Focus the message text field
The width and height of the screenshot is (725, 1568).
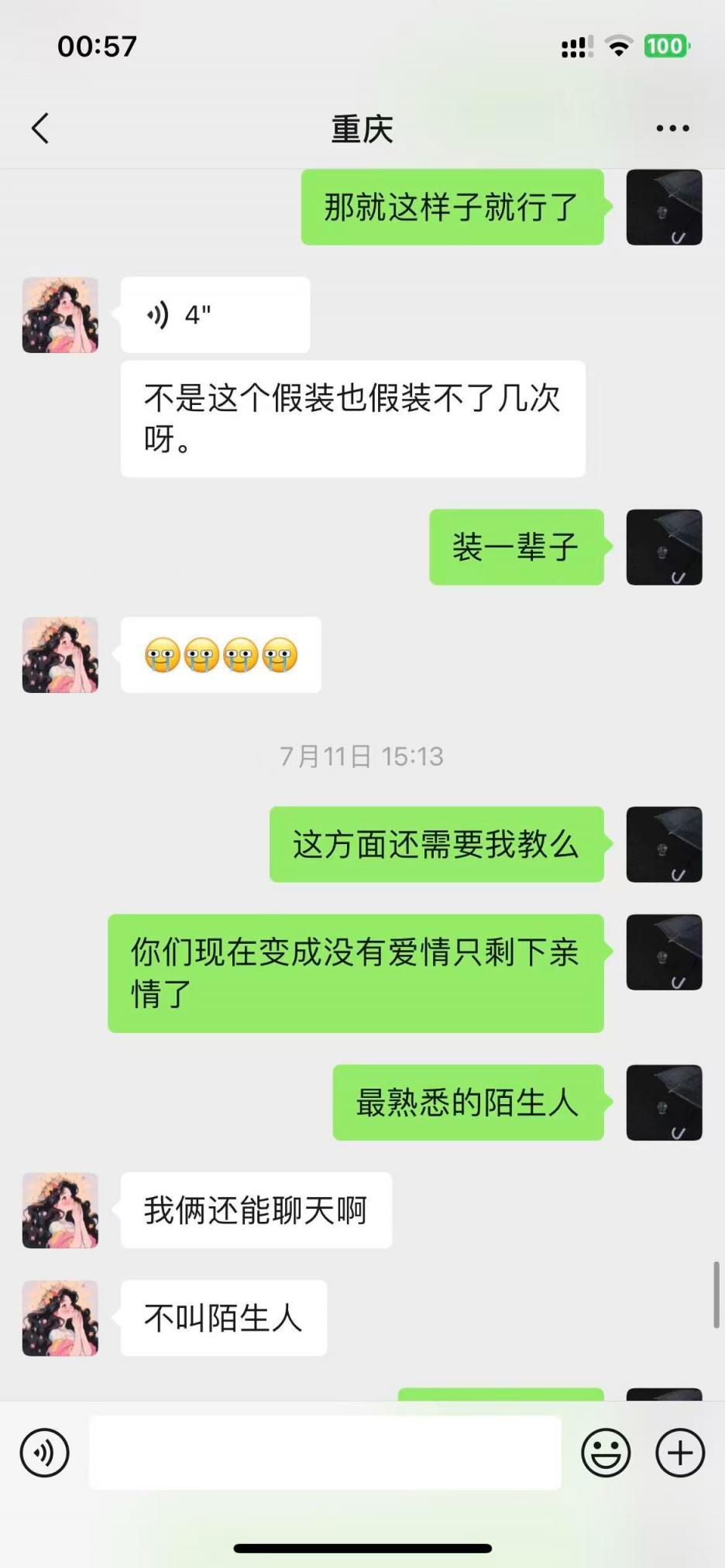pyautogui.click(x=325, y=1453)
